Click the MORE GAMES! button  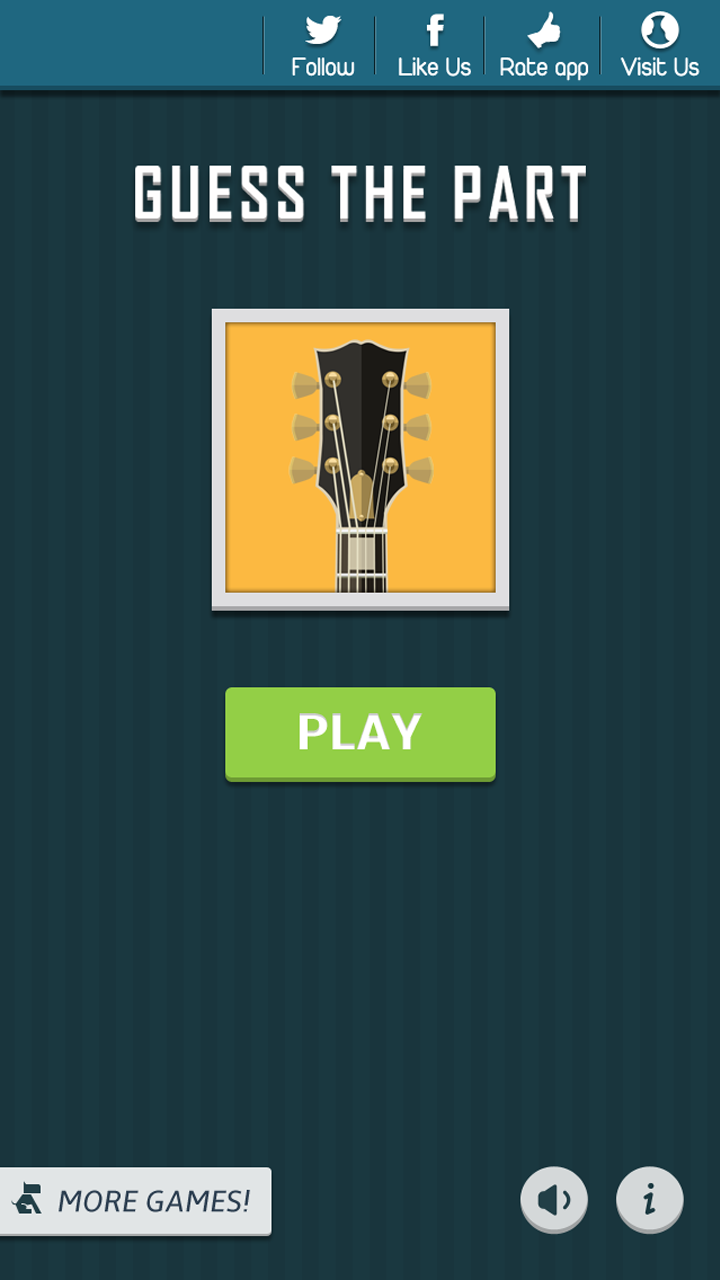136,1201
